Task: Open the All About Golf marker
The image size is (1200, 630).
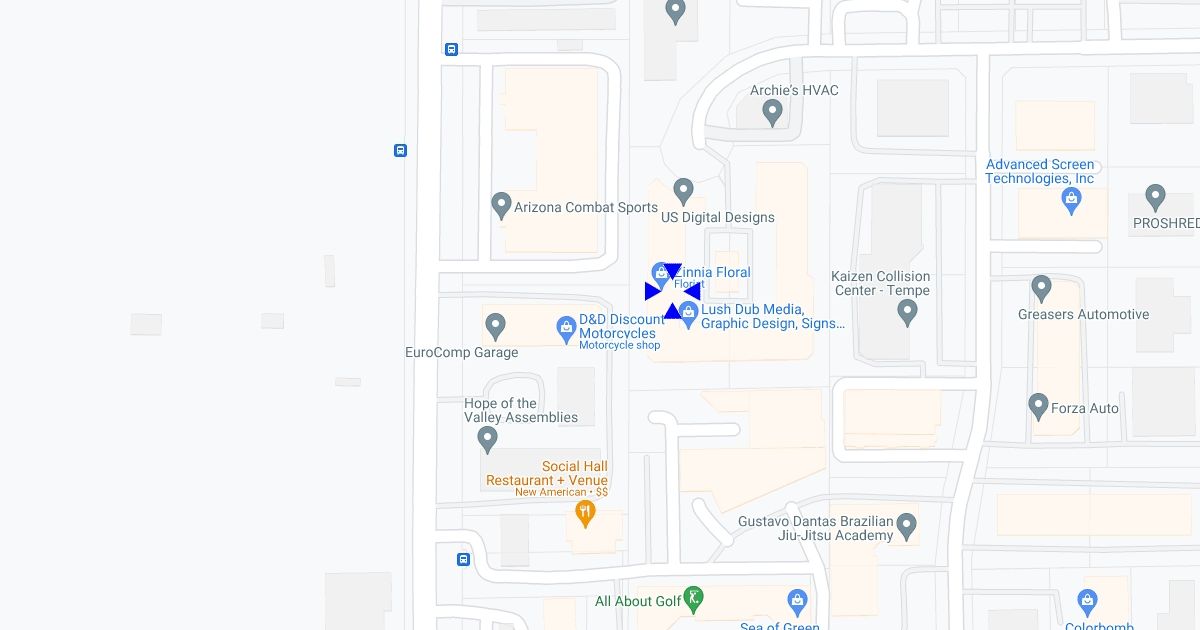Action: pyautogui.click(x=694, y=600)
